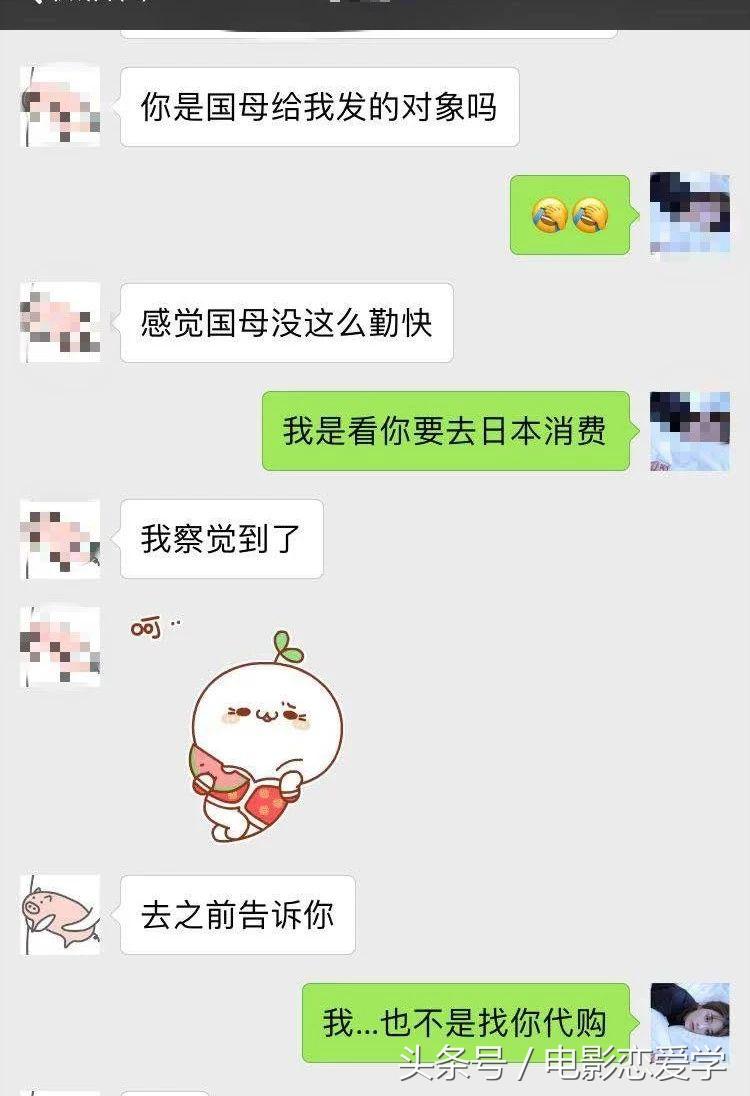Click the pig avatar next to "我察觉到了"
Viewport: 750px width, 1096px height.
[x=62, y=537]
